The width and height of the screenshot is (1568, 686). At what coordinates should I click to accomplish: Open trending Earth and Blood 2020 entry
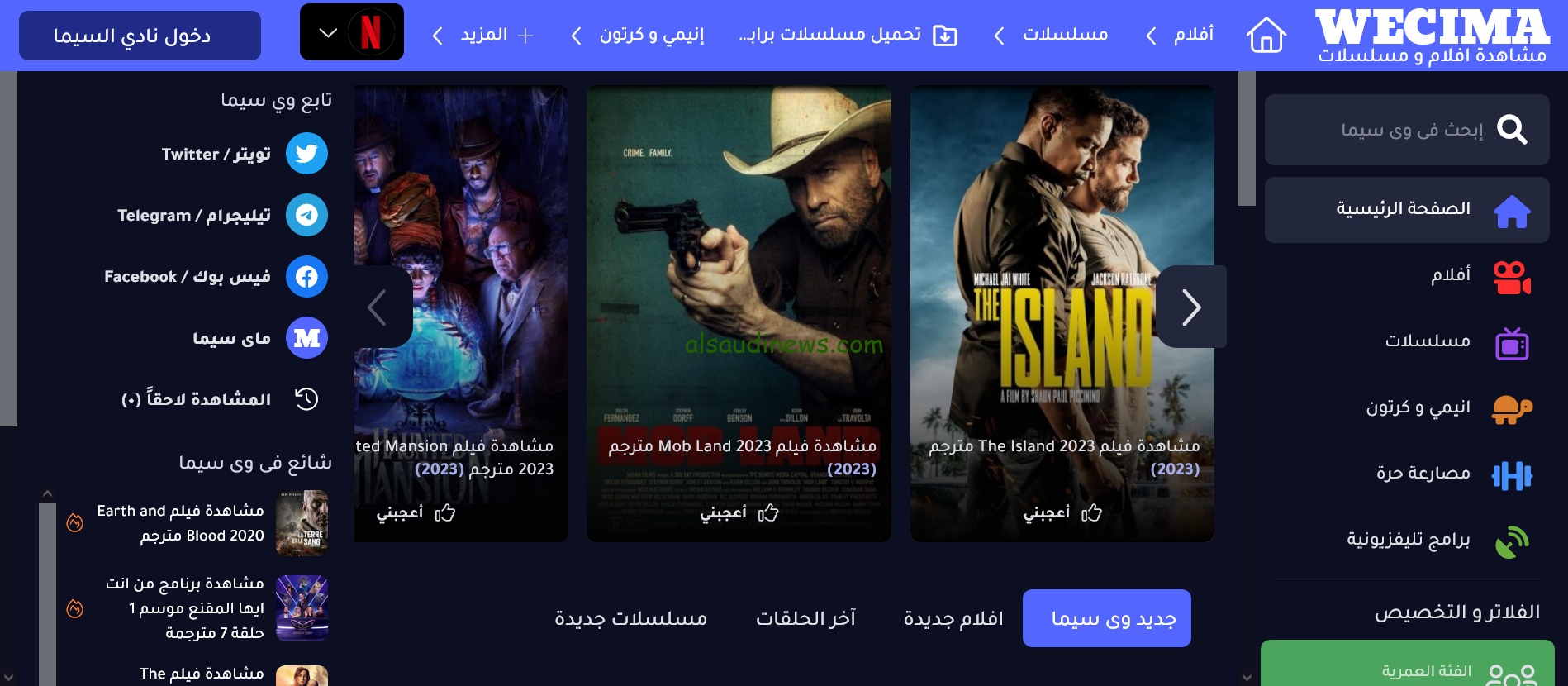tap(180, 523)
